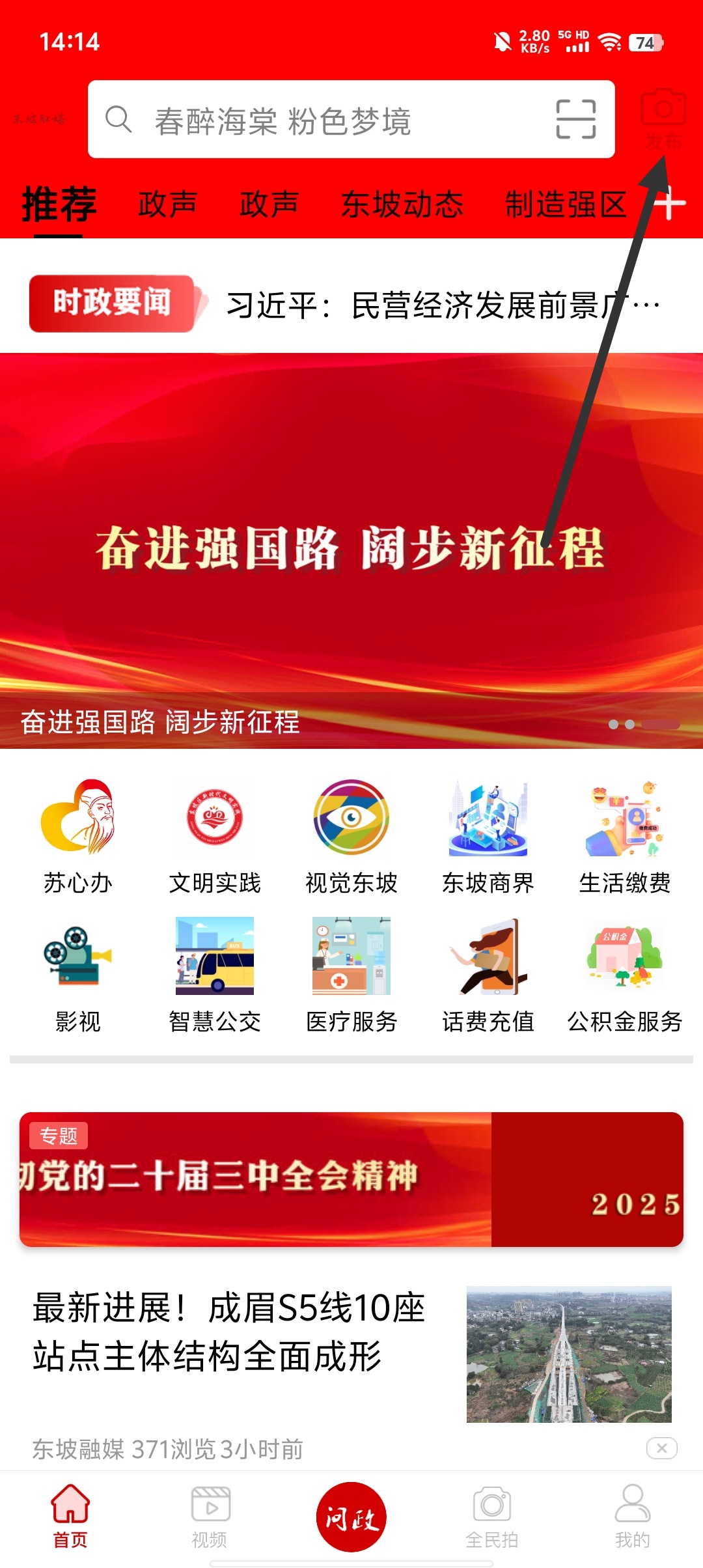703x1568 pixels.
Task: Dismiss the 成眉S5线 article with the X
Action: click(661, 1448)
